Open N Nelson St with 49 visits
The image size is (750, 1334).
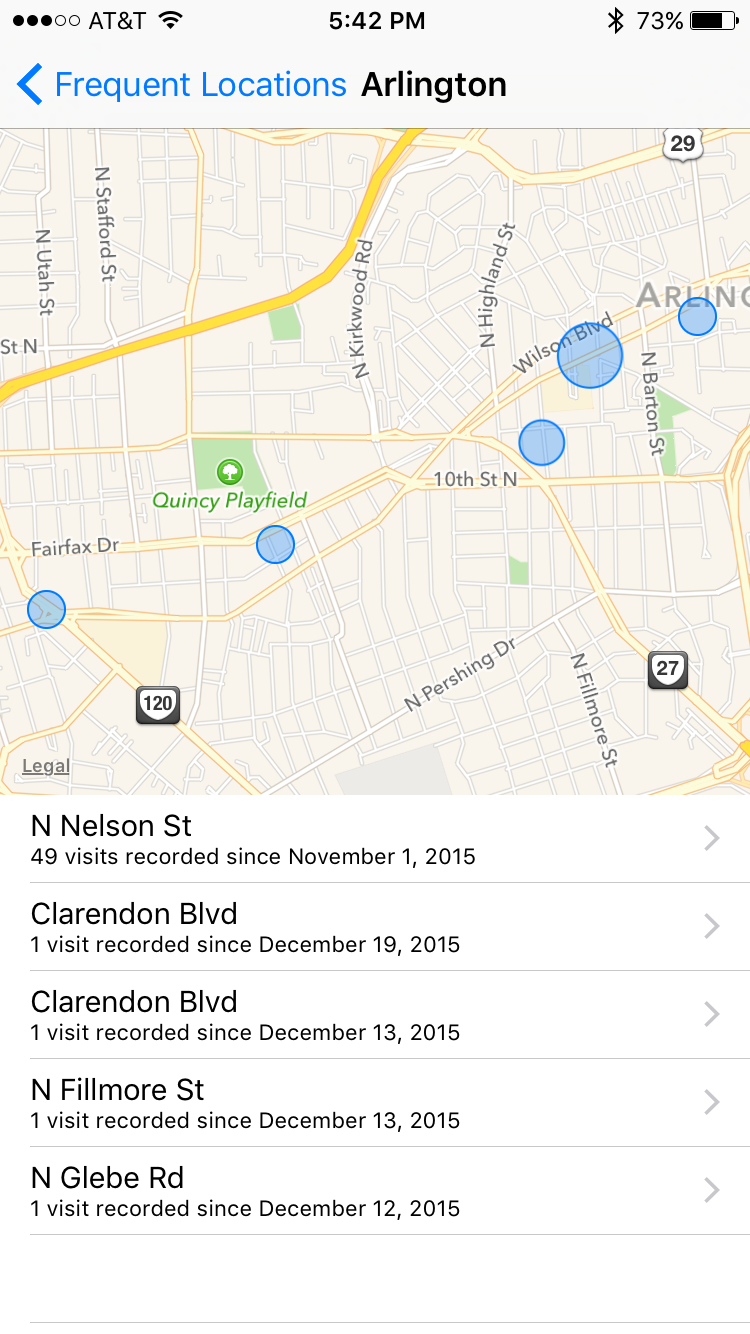coord(375,839)
